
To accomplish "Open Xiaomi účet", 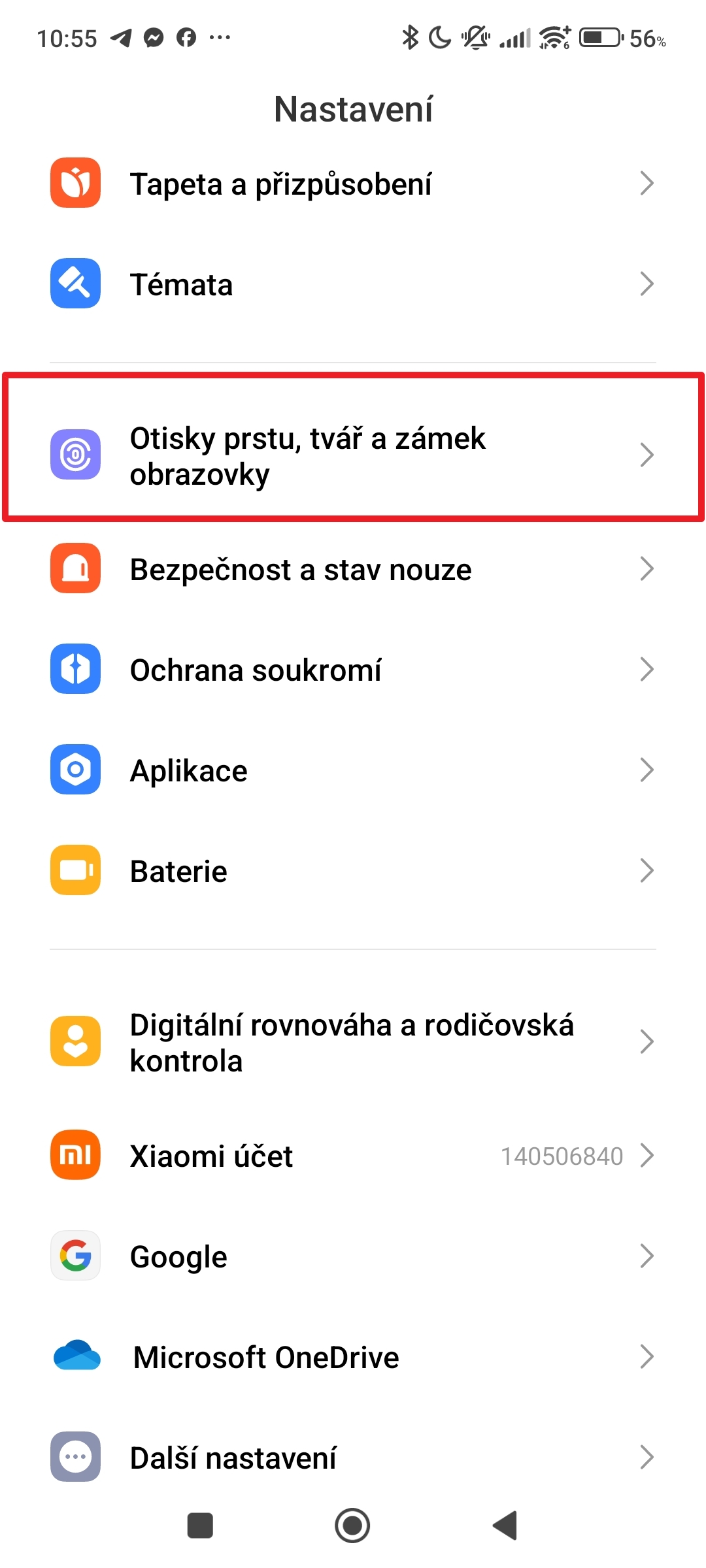I will (353, 1156).
